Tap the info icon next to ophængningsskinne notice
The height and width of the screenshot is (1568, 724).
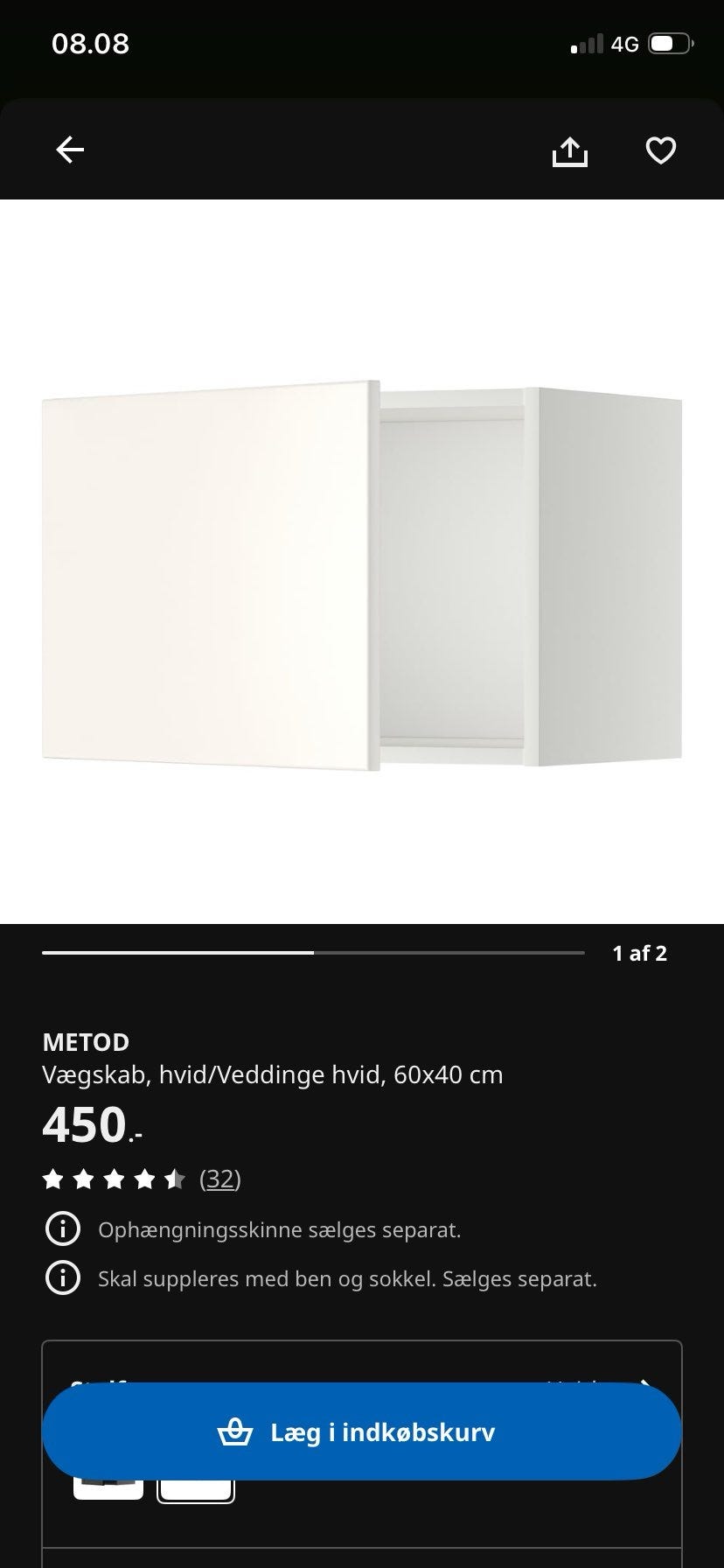(x=62, y=1228)
